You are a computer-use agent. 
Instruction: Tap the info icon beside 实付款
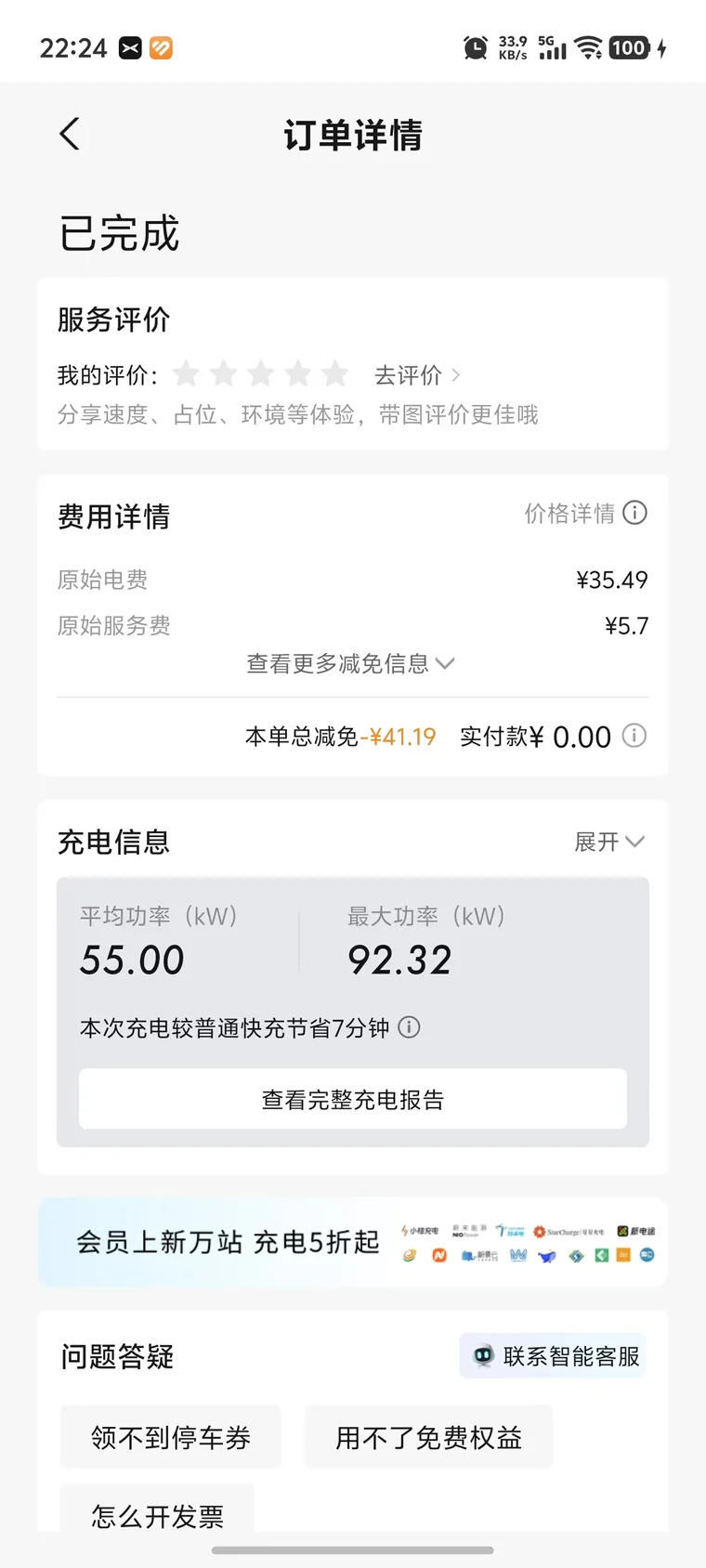click(x=634, y=736)
